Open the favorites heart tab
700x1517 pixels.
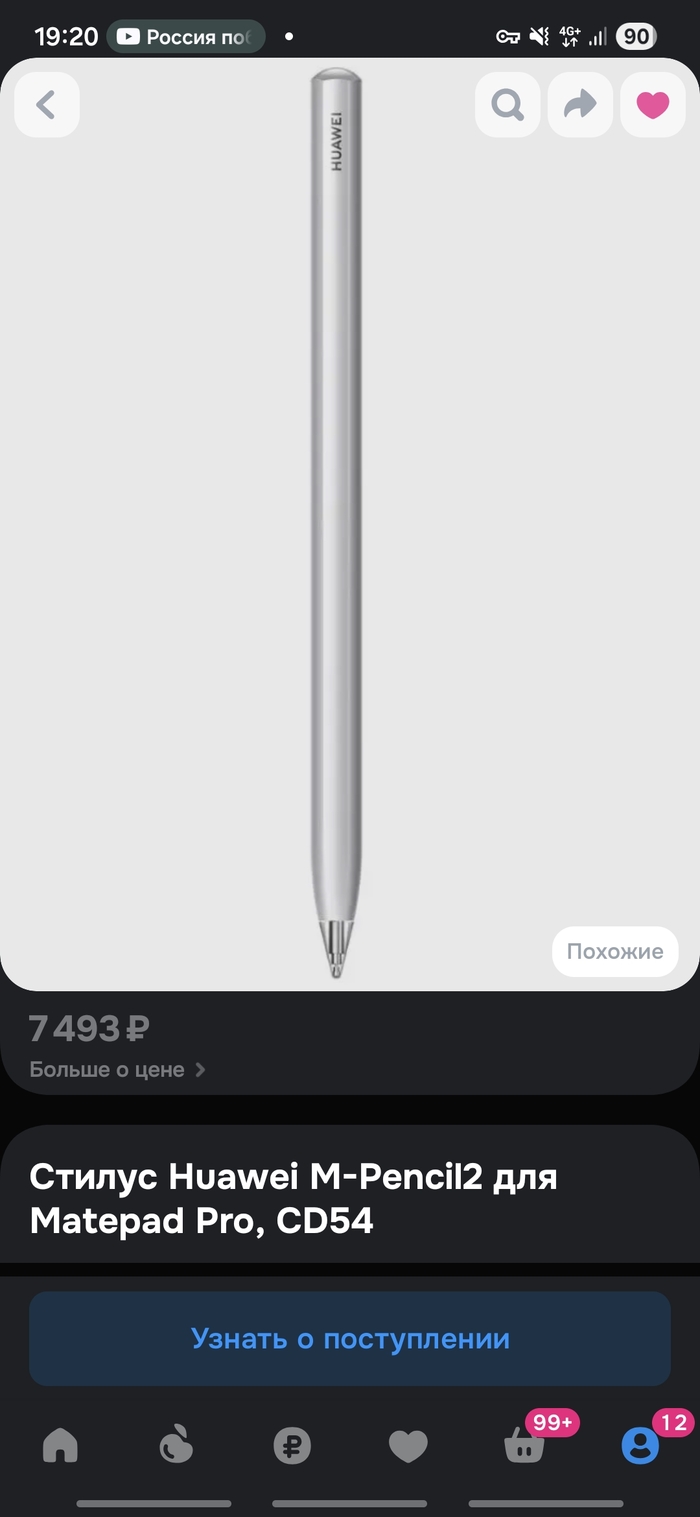[408, 1445]
